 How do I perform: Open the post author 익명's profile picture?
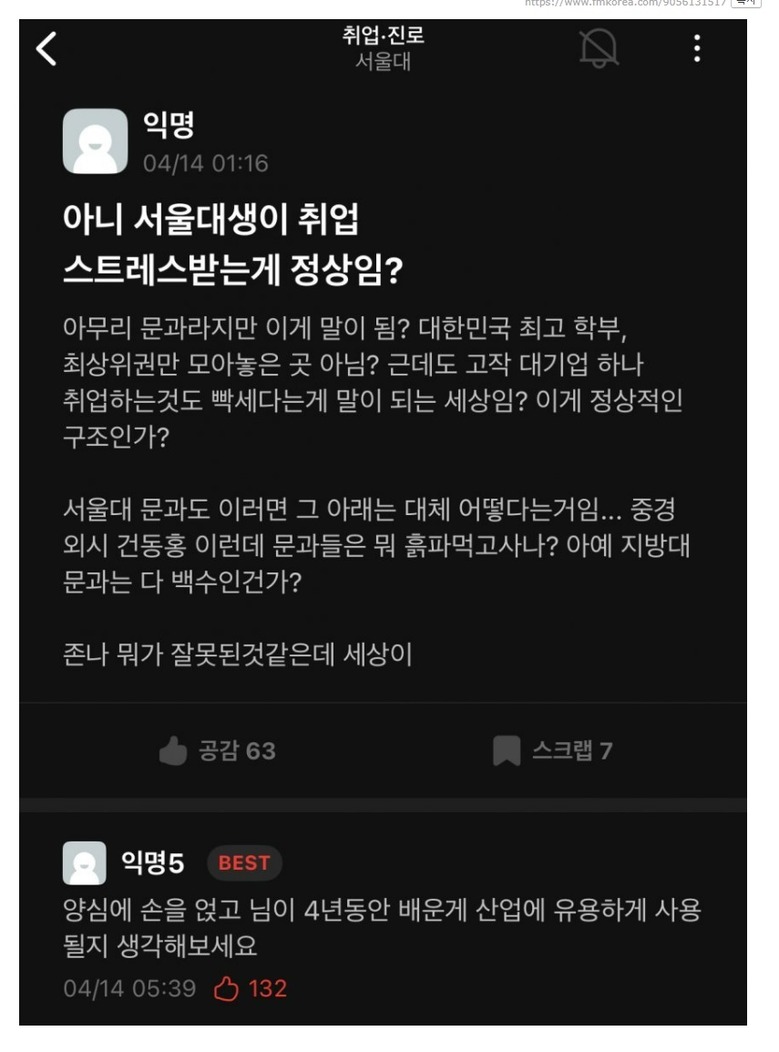95,141
